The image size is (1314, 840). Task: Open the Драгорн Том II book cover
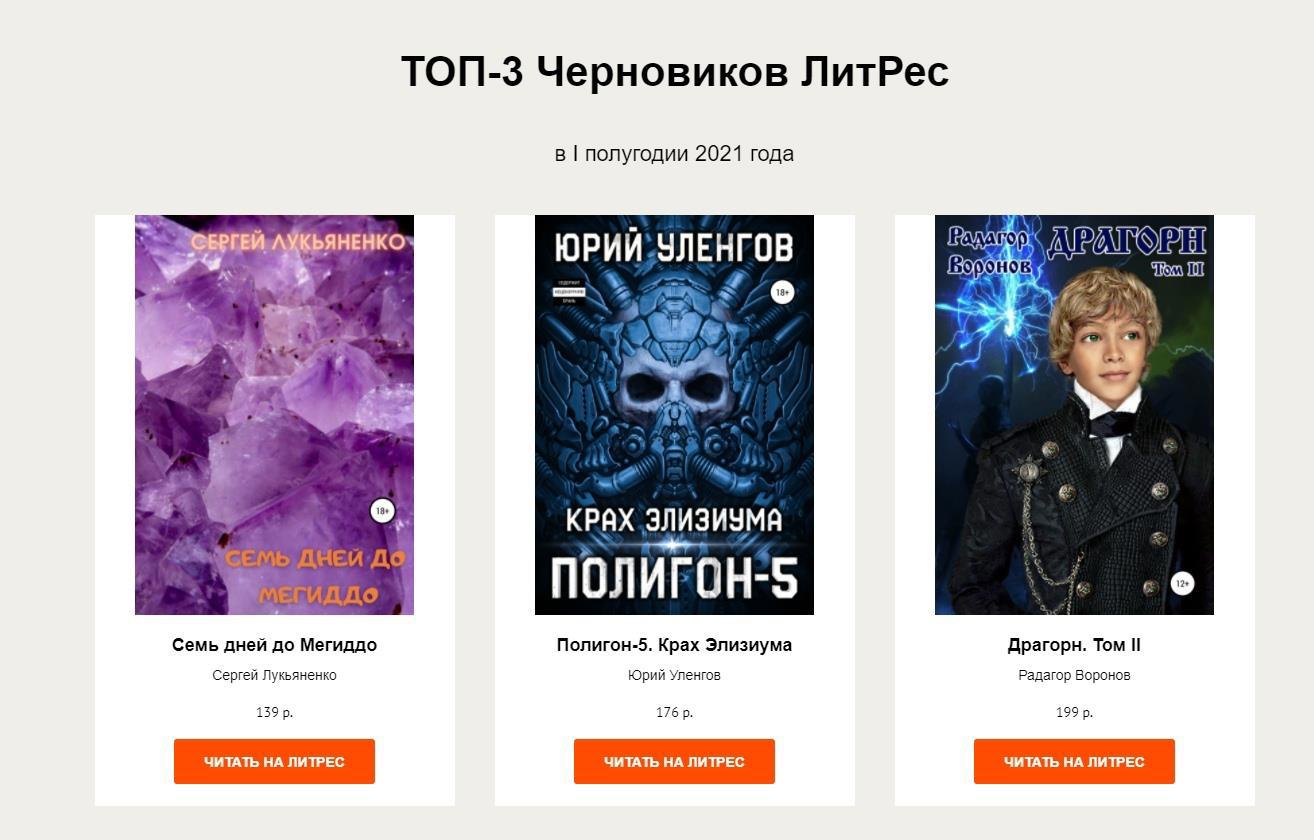(x=1074, y=414)
